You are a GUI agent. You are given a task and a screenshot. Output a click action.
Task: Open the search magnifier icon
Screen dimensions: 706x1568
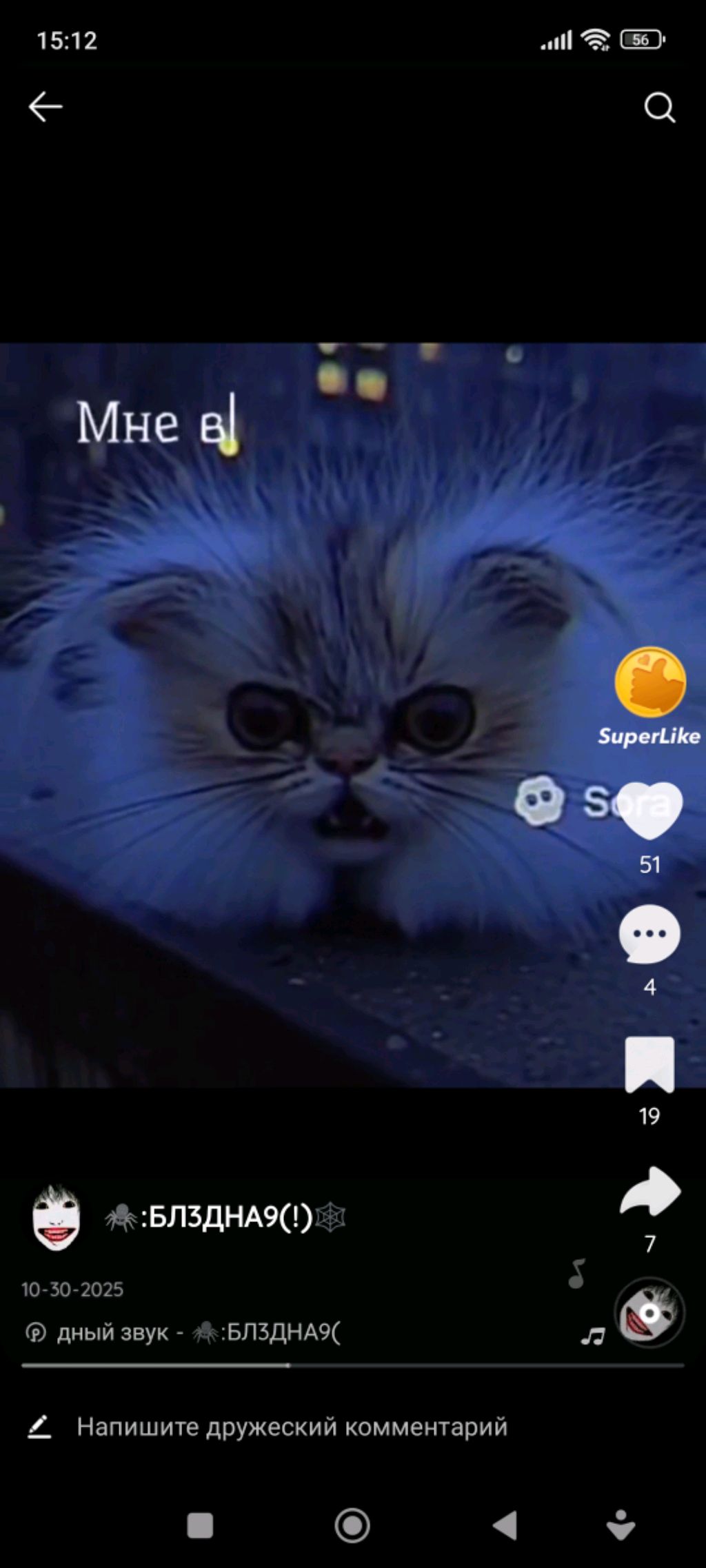(x=659, y=108)
